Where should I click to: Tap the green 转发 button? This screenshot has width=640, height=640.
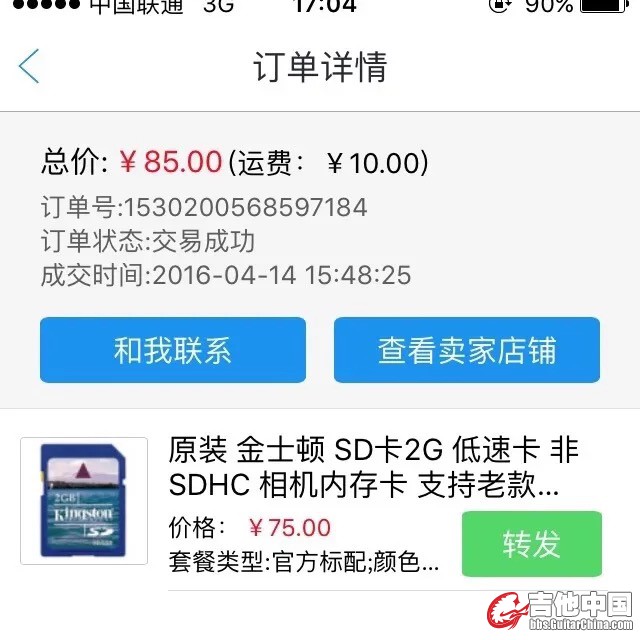tap(532, 544)
